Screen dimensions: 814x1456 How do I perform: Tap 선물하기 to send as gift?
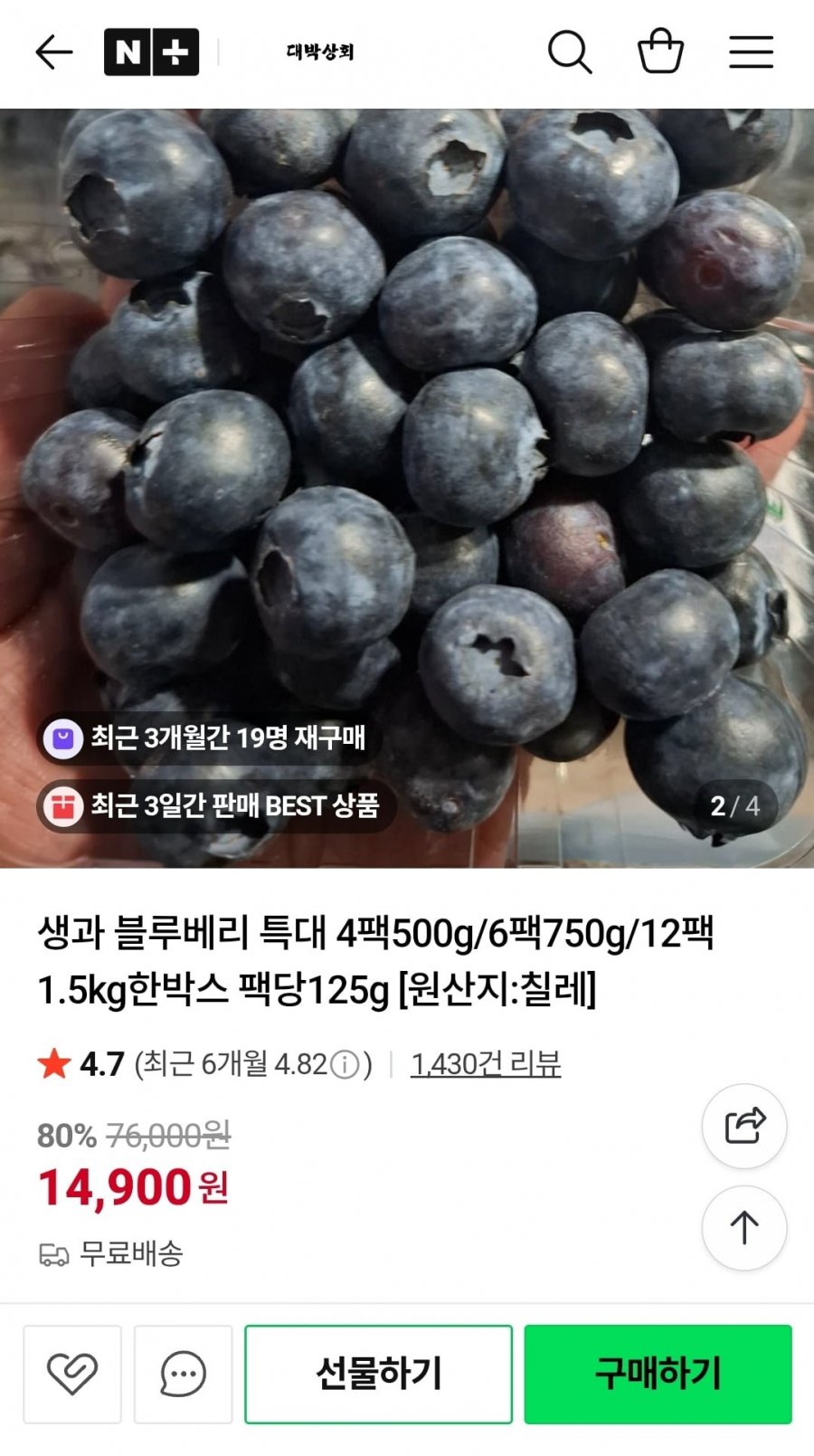(378, 1374)
